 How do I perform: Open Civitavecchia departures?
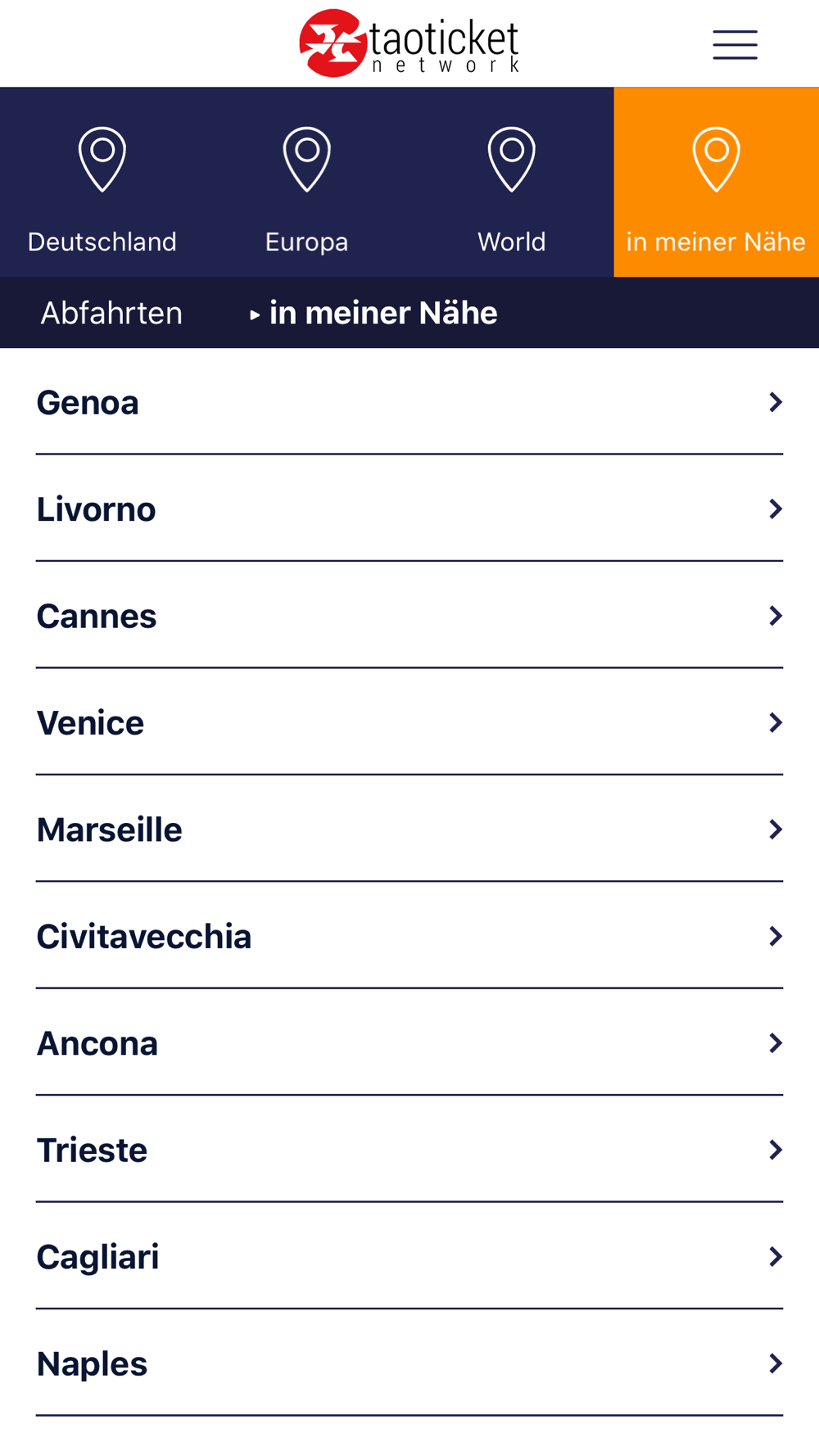coord(409,936)
